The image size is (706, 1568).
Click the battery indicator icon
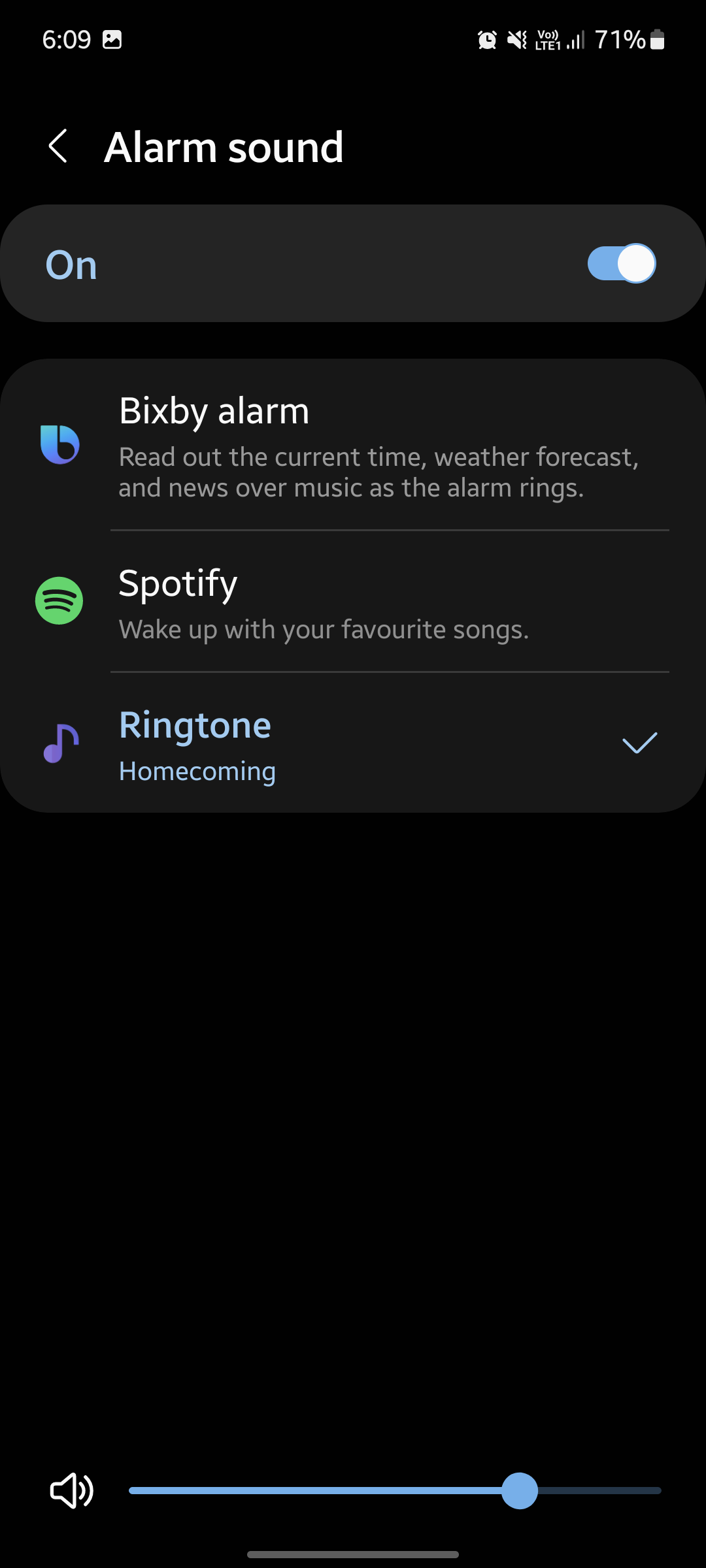coord(656,40)
